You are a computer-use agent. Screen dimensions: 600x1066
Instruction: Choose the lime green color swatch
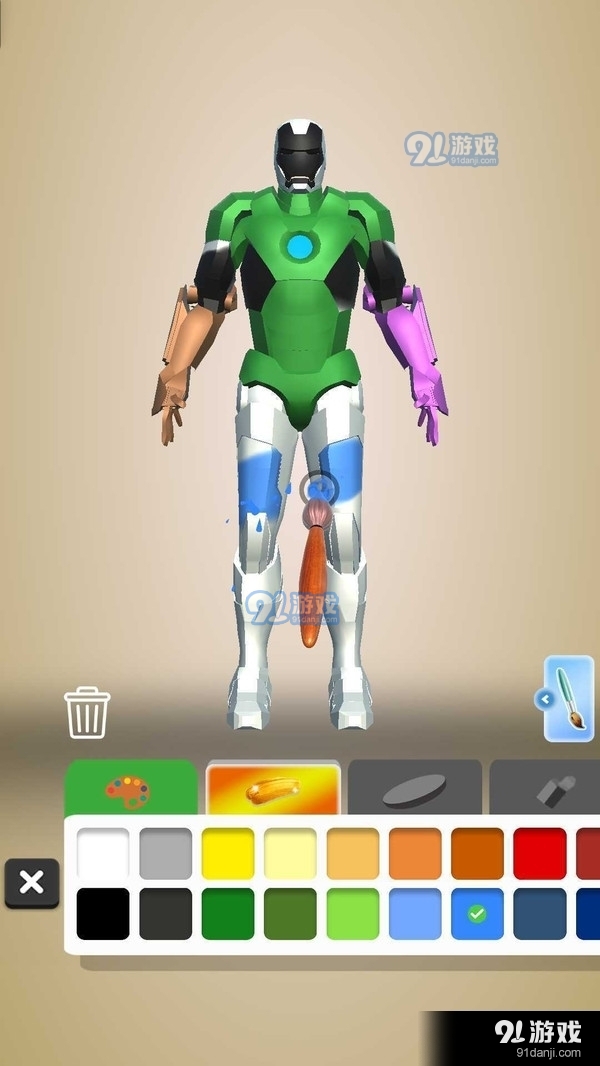[x=353, y=914]
